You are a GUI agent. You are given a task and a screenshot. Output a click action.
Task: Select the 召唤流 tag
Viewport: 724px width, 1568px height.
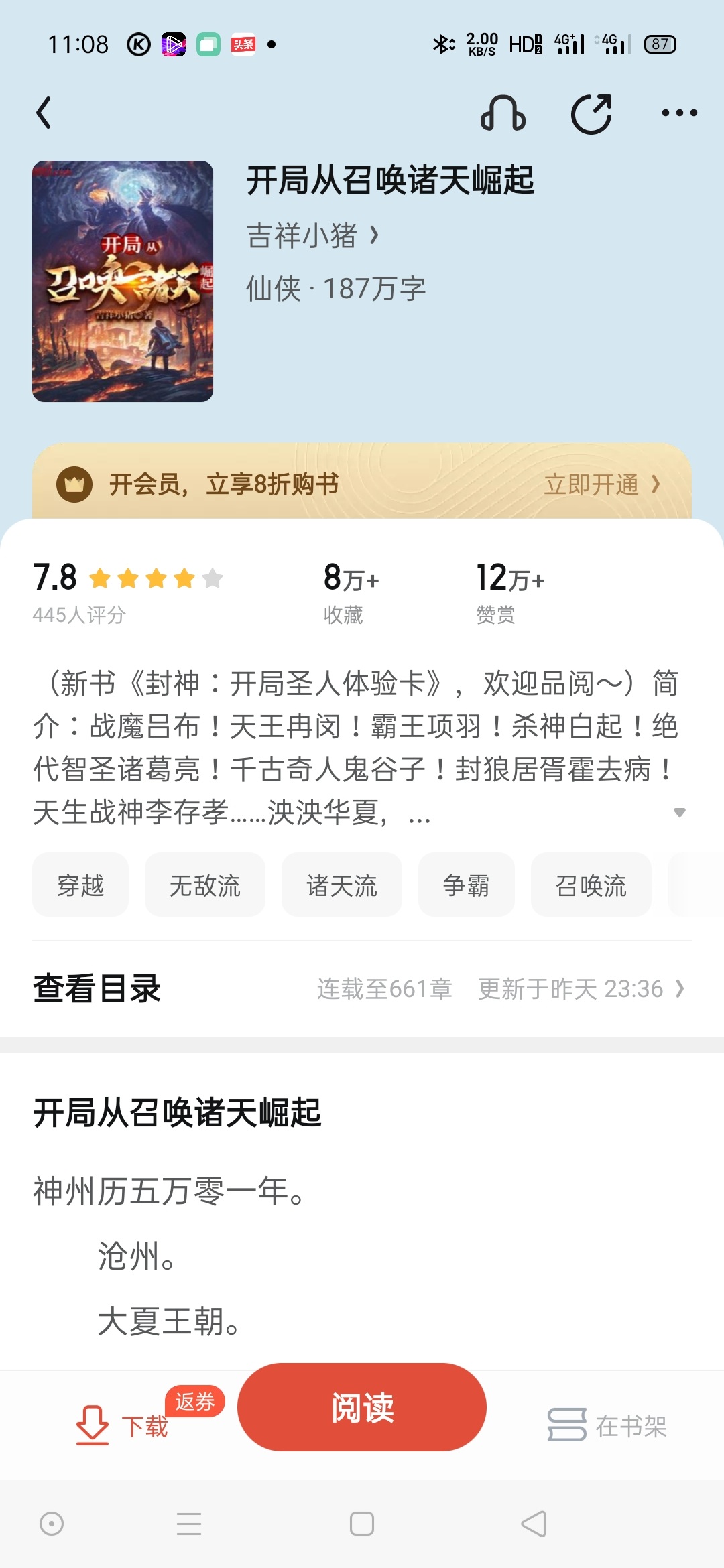click(x=591, y=885)
